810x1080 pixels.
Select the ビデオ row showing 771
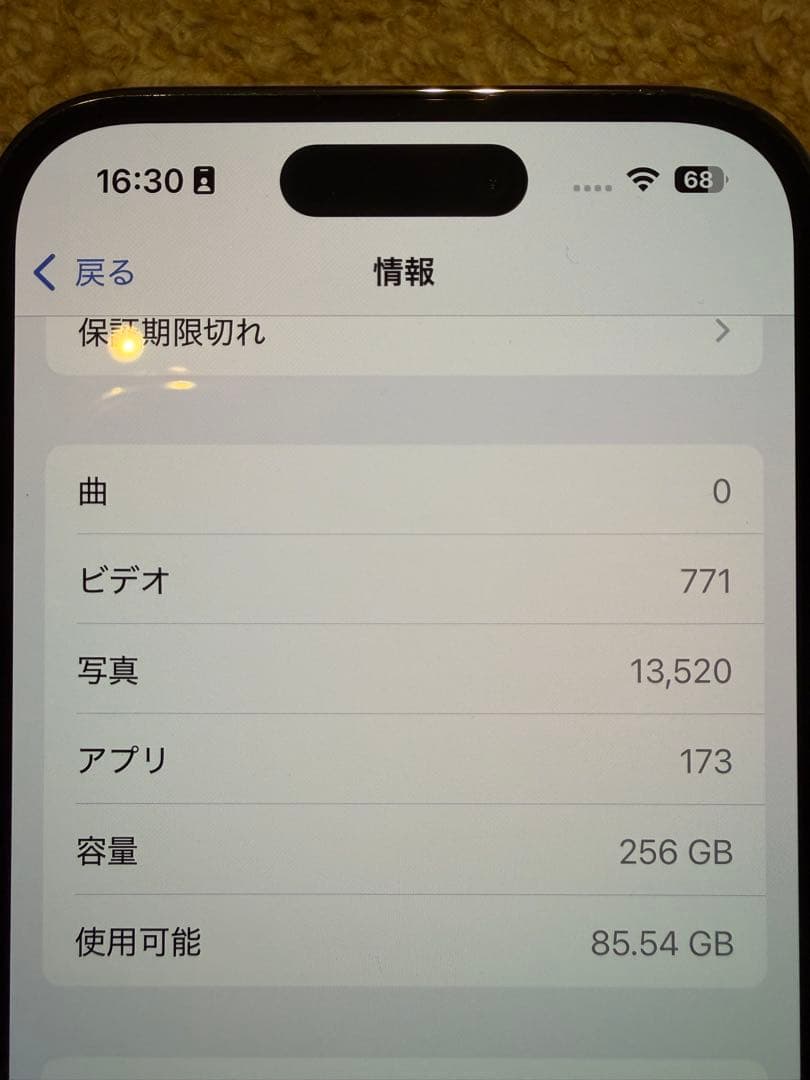tap(400, 582)
